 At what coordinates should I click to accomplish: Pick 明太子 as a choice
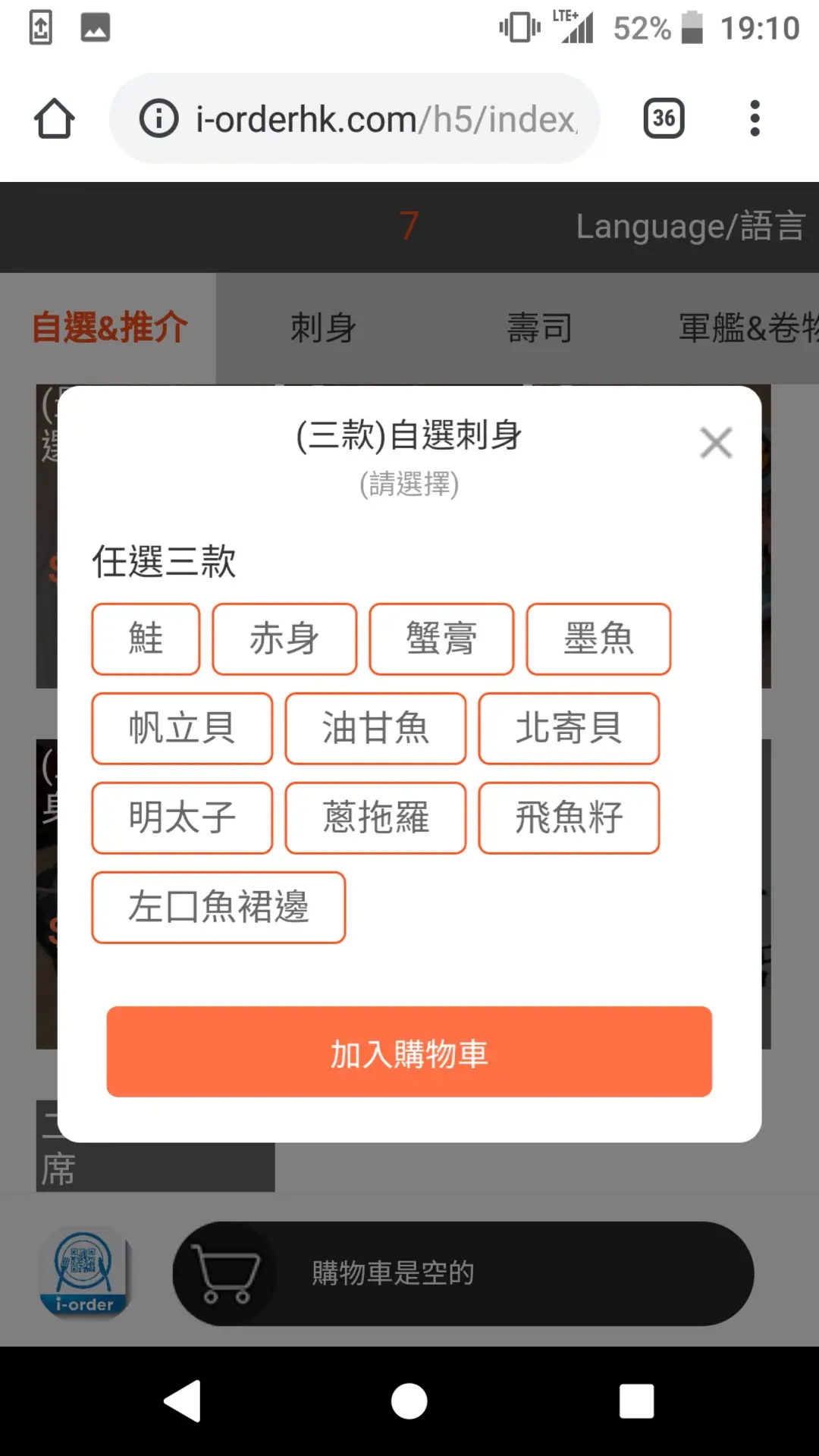click(182, 817)
